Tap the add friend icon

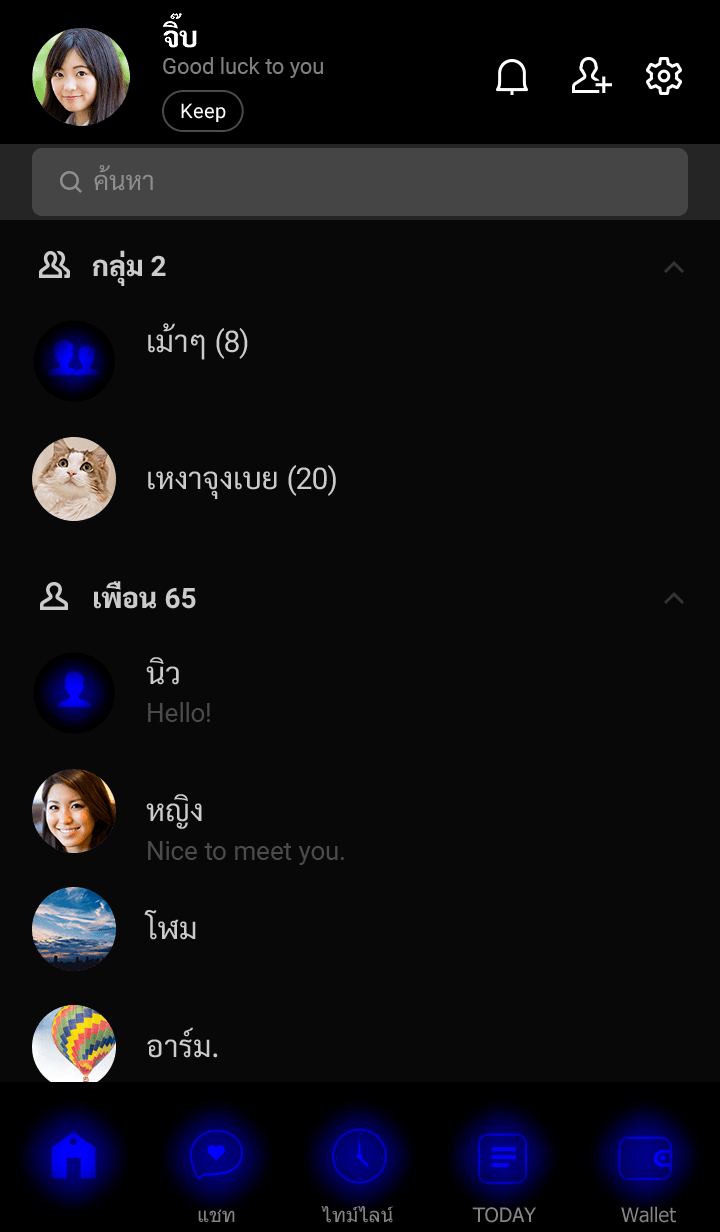point(591,77)
